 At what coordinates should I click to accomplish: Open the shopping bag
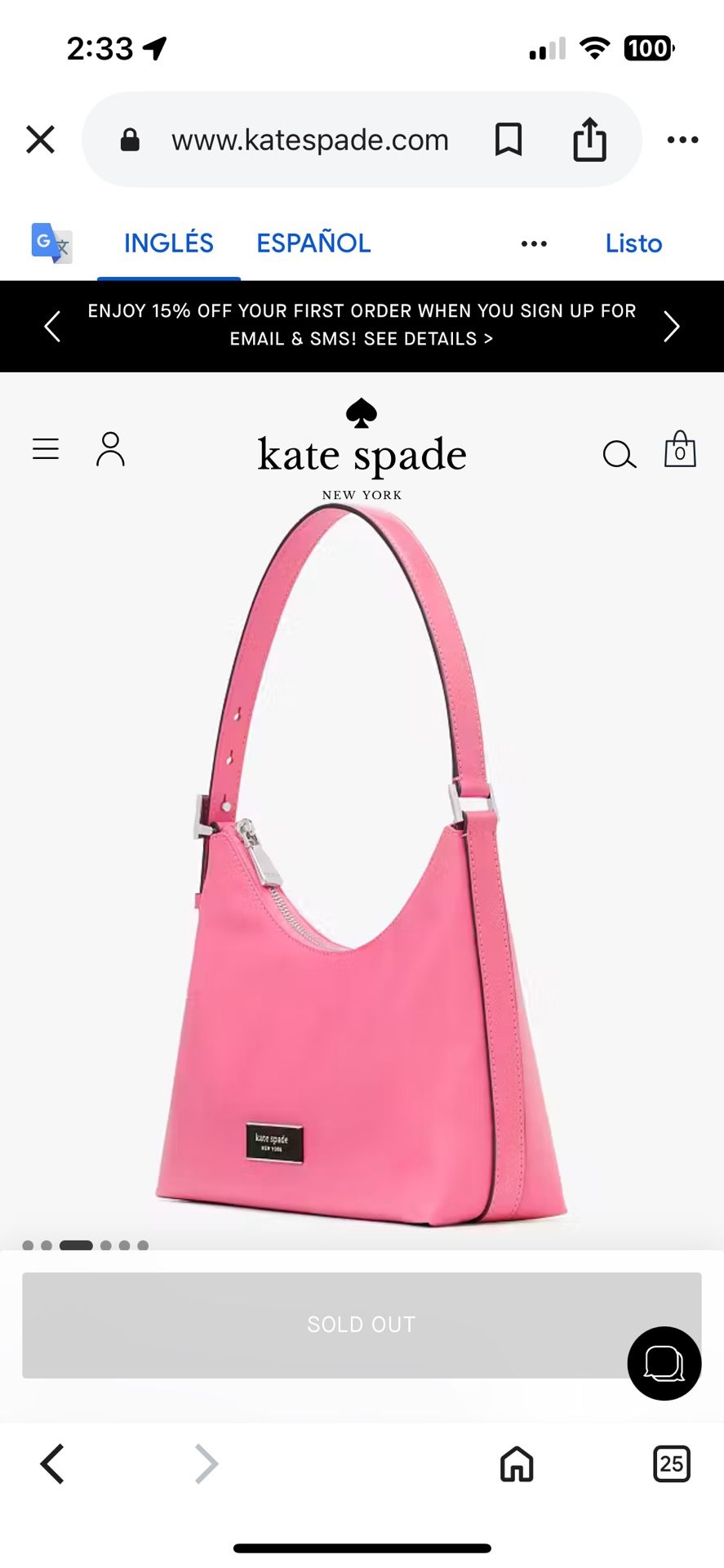point(679,449)
